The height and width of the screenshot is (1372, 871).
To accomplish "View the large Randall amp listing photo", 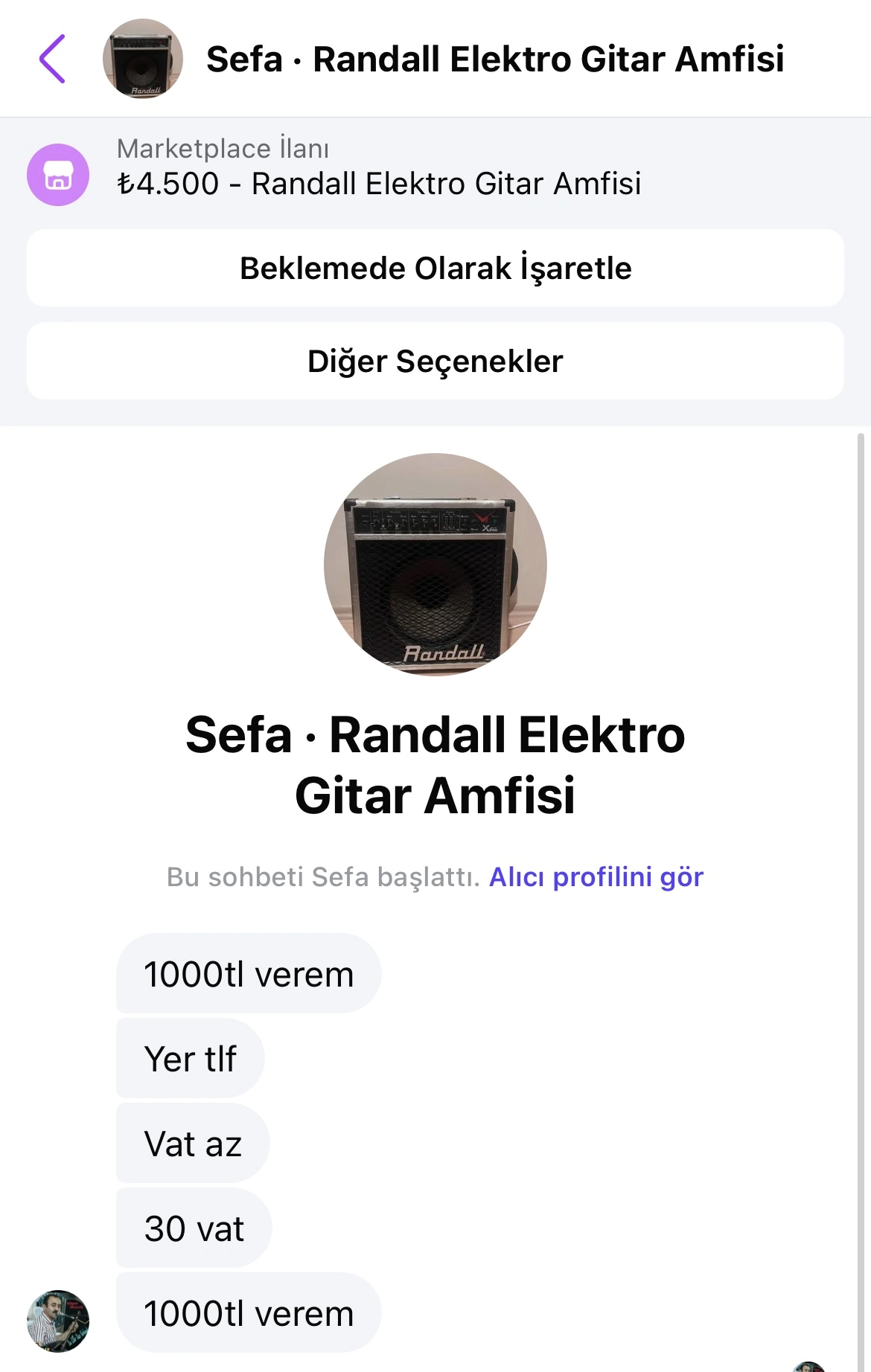I will point(435,565).
